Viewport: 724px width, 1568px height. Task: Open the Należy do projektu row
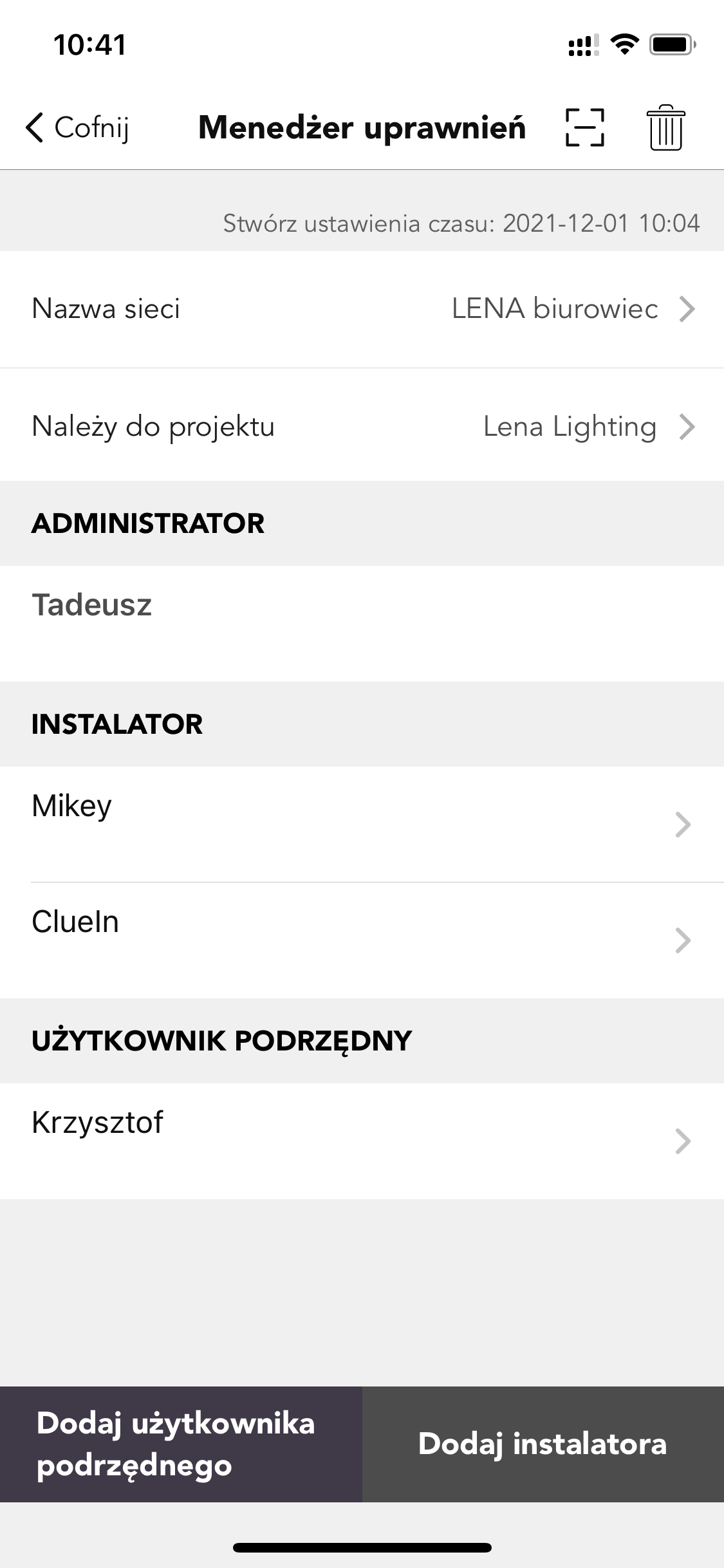[362, 426]
